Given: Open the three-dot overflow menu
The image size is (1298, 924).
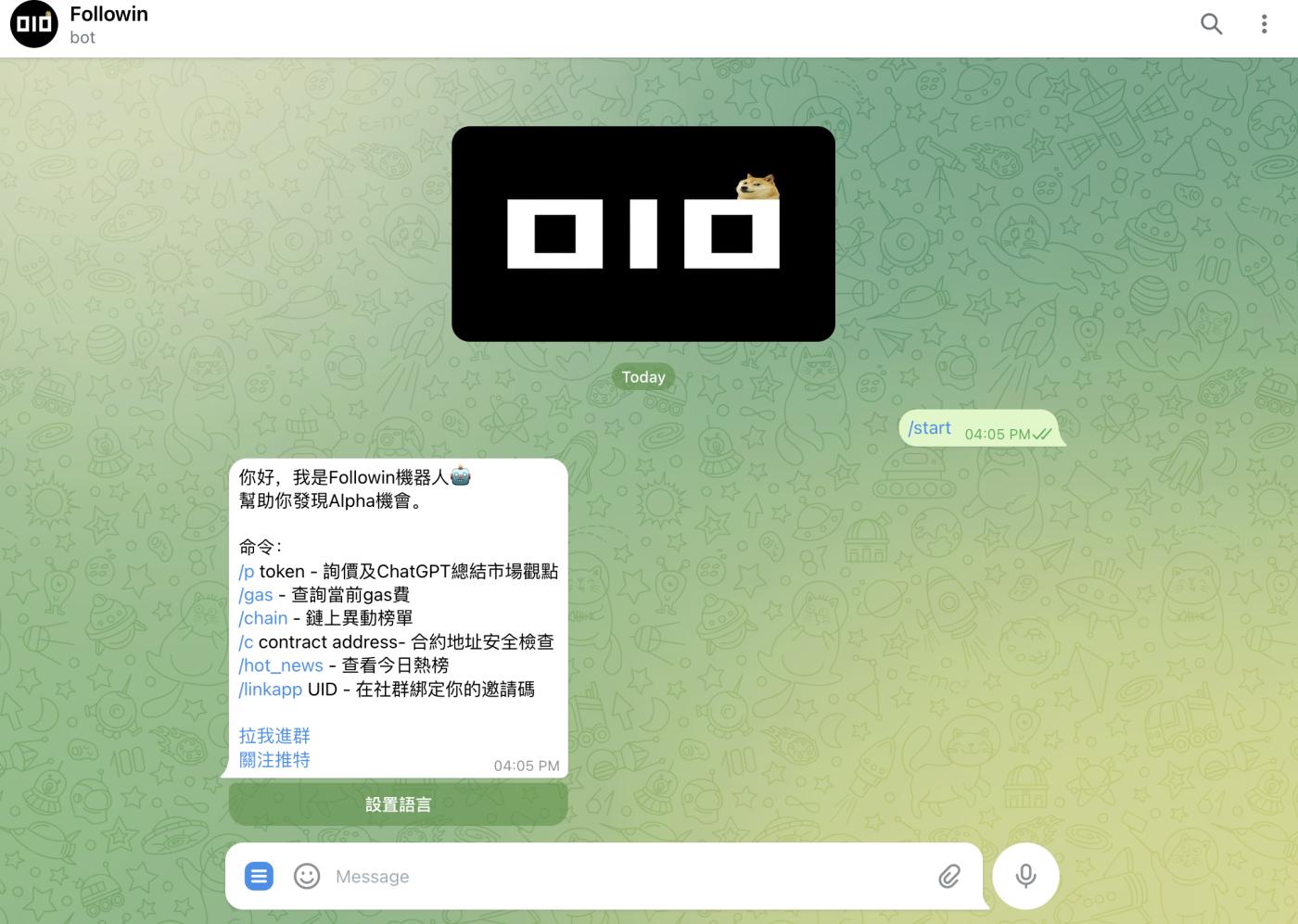Looking at the screenshot, I should 1264,24.
